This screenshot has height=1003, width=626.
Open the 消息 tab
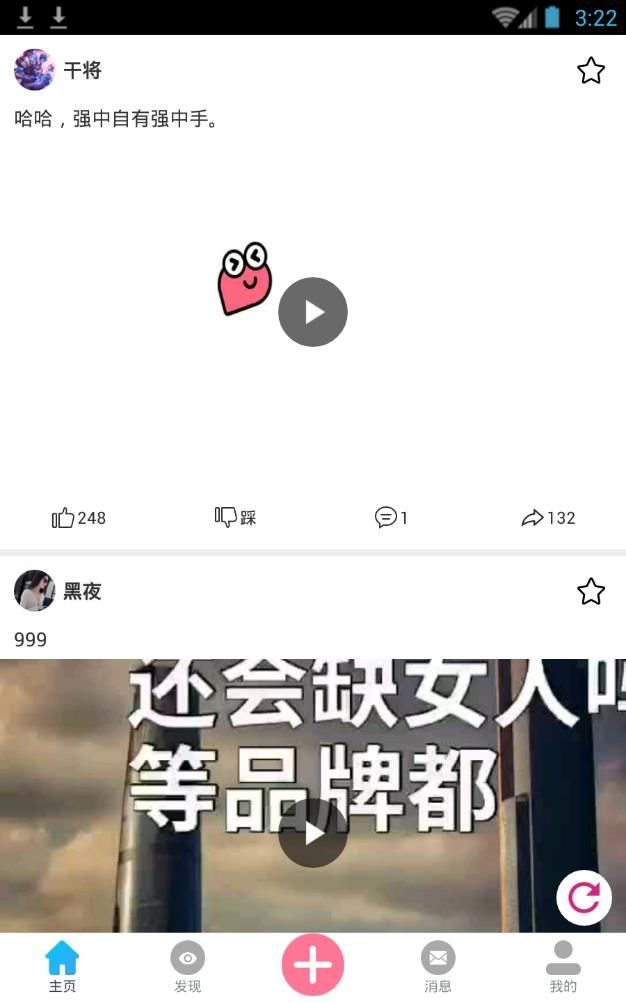(438, 967)
